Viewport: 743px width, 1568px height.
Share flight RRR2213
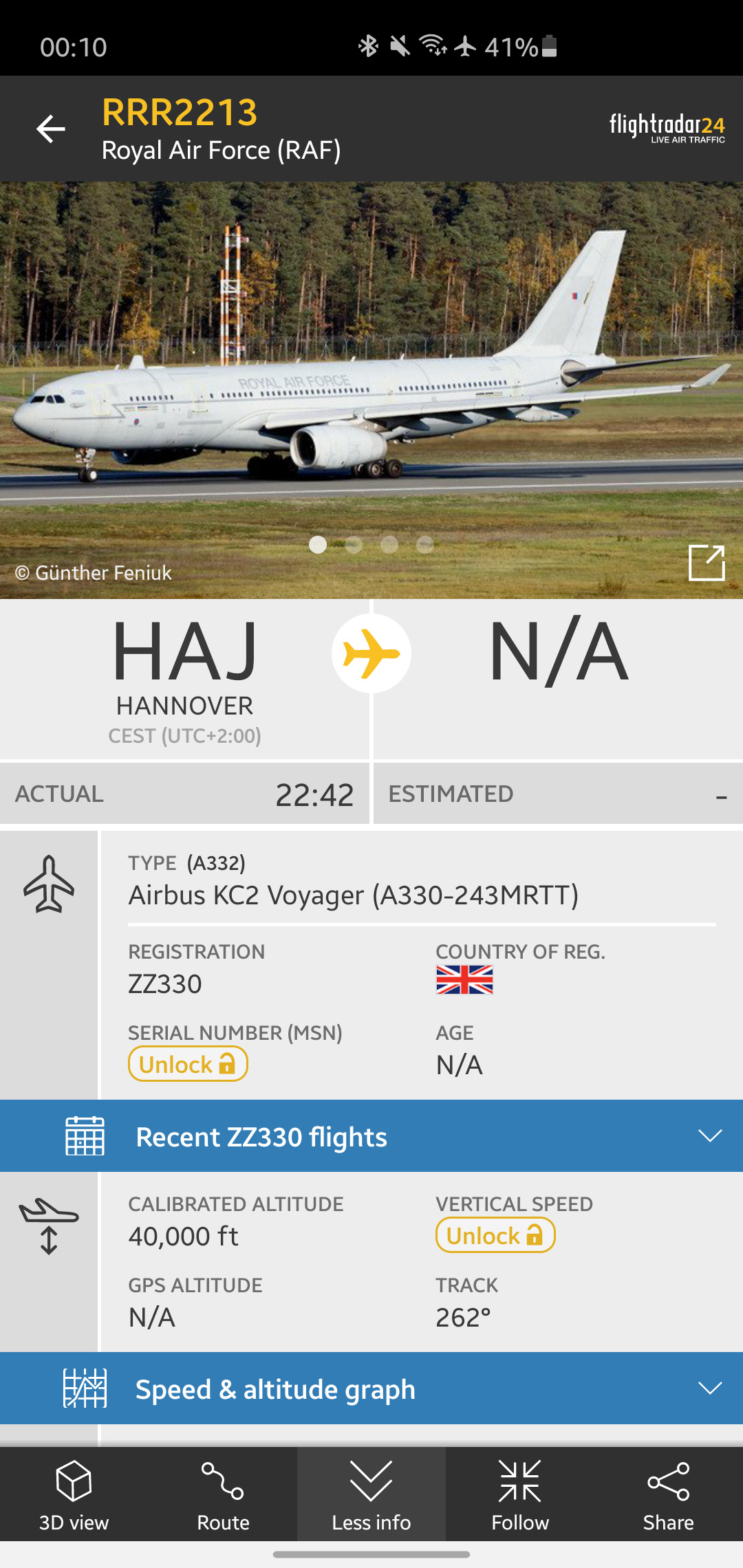click(x=668, y=1494)
